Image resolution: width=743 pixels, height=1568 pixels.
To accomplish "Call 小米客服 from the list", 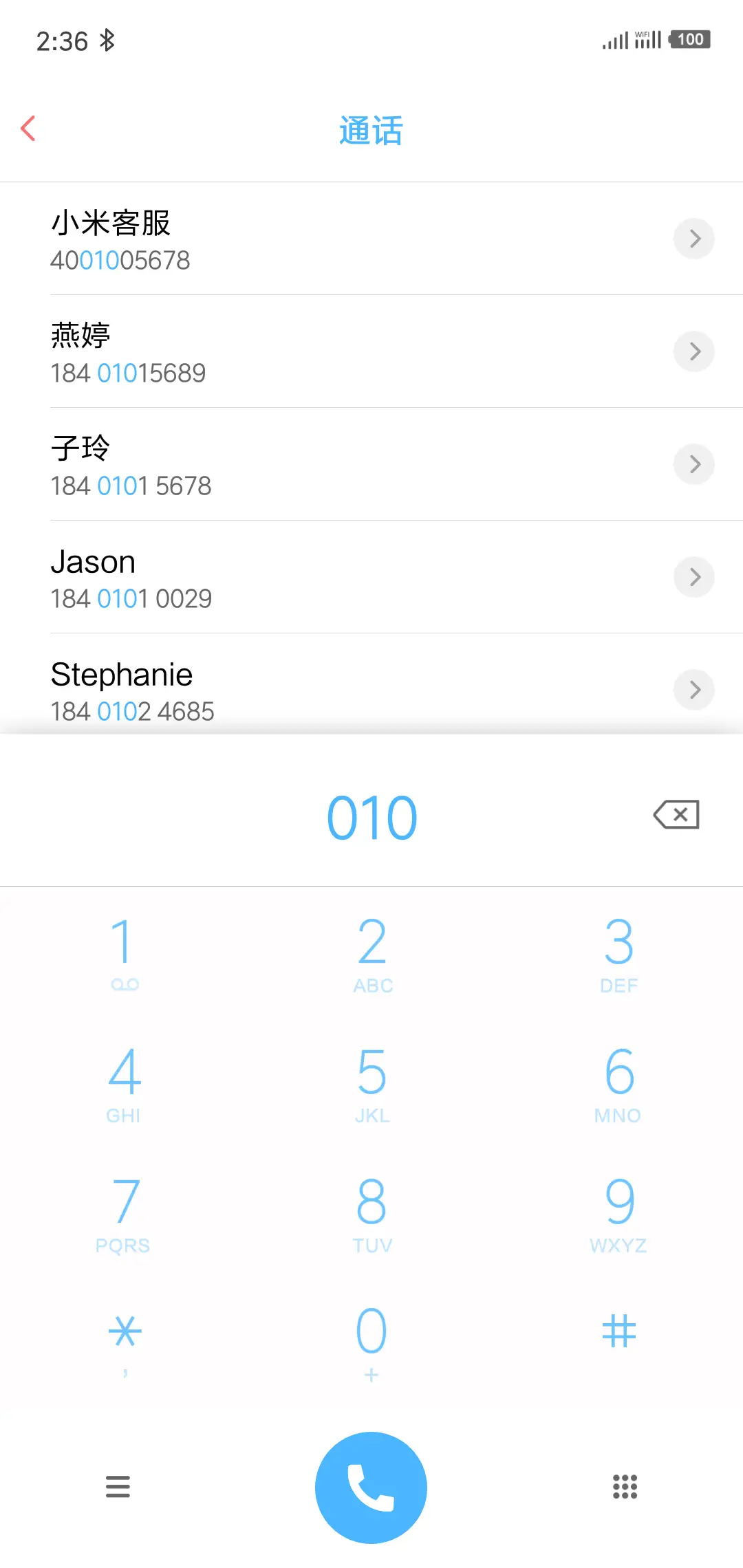I will (x=275, y=239).
